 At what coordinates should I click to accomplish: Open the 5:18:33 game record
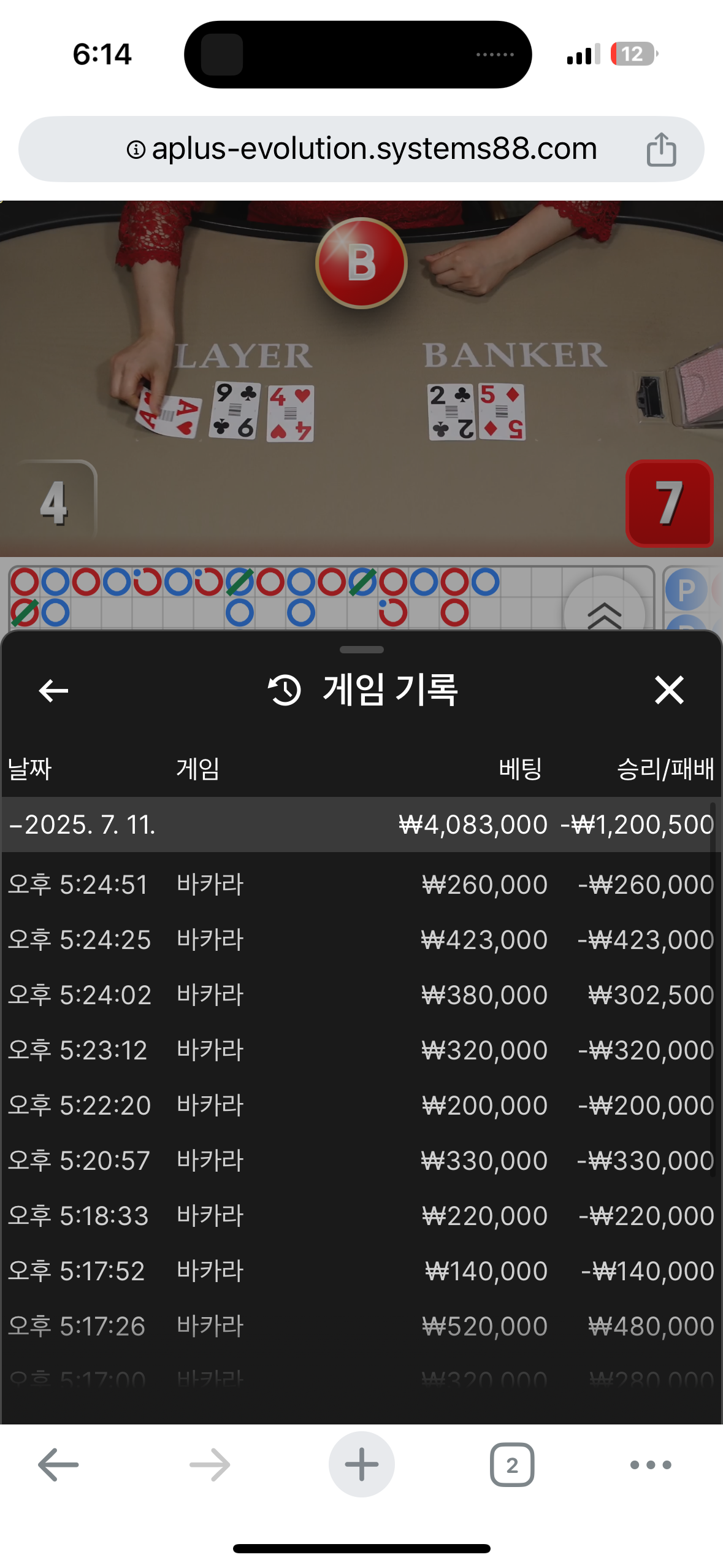(x=361, y=1216)
